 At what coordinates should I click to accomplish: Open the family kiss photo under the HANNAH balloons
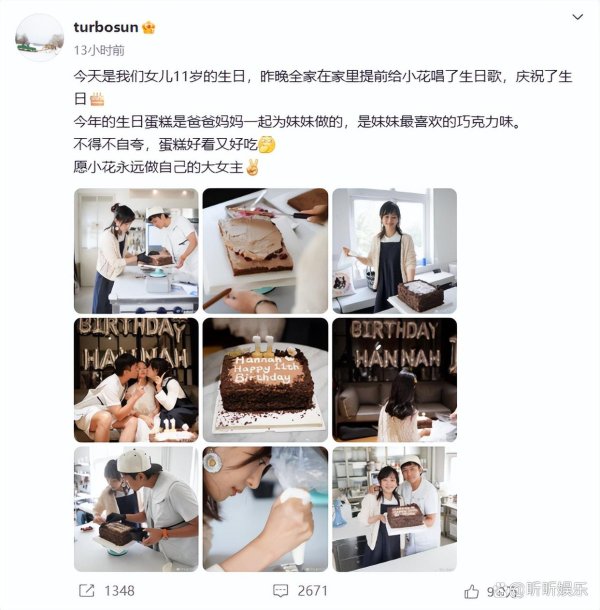click(x=136, y=380)
